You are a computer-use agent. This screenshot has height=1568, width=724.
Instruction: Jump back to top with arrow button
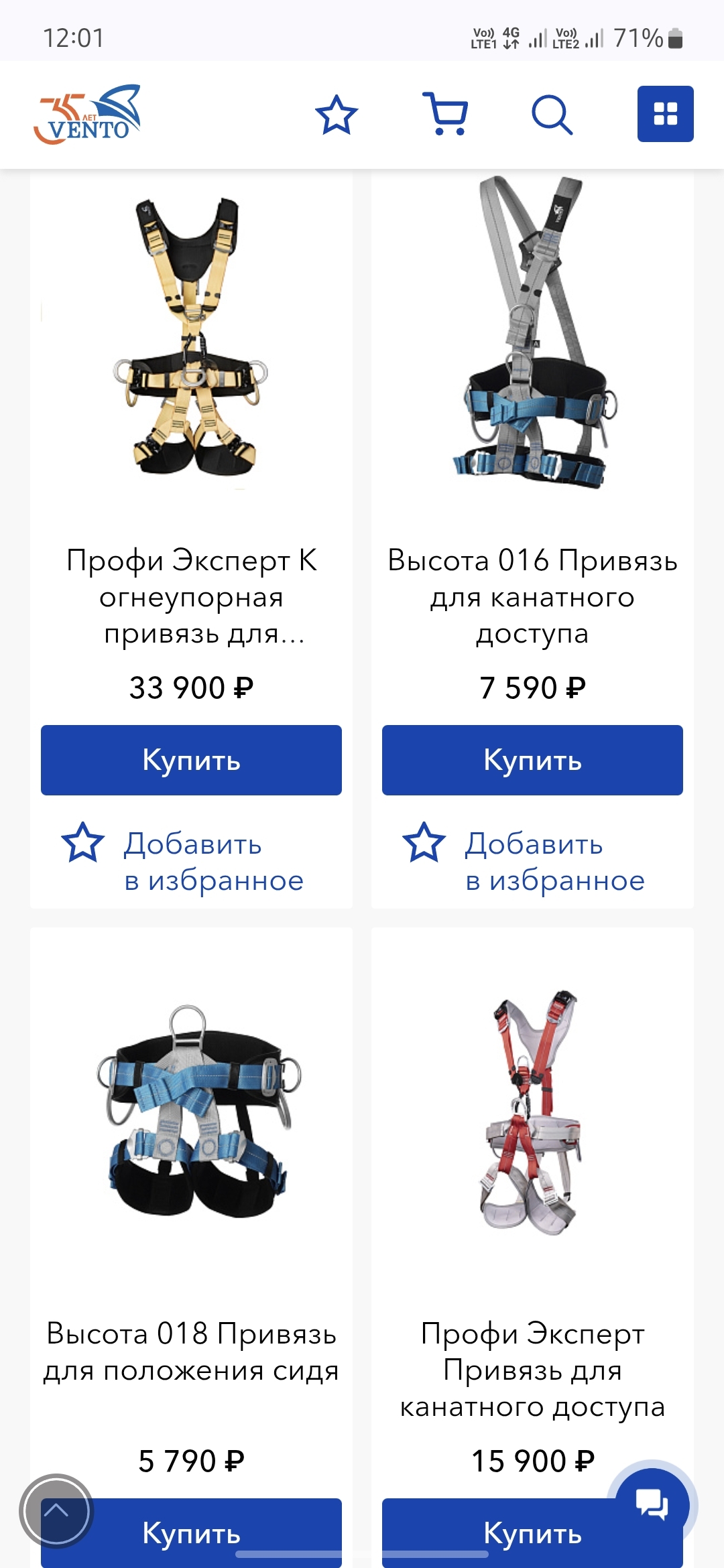coord(56,1510)
